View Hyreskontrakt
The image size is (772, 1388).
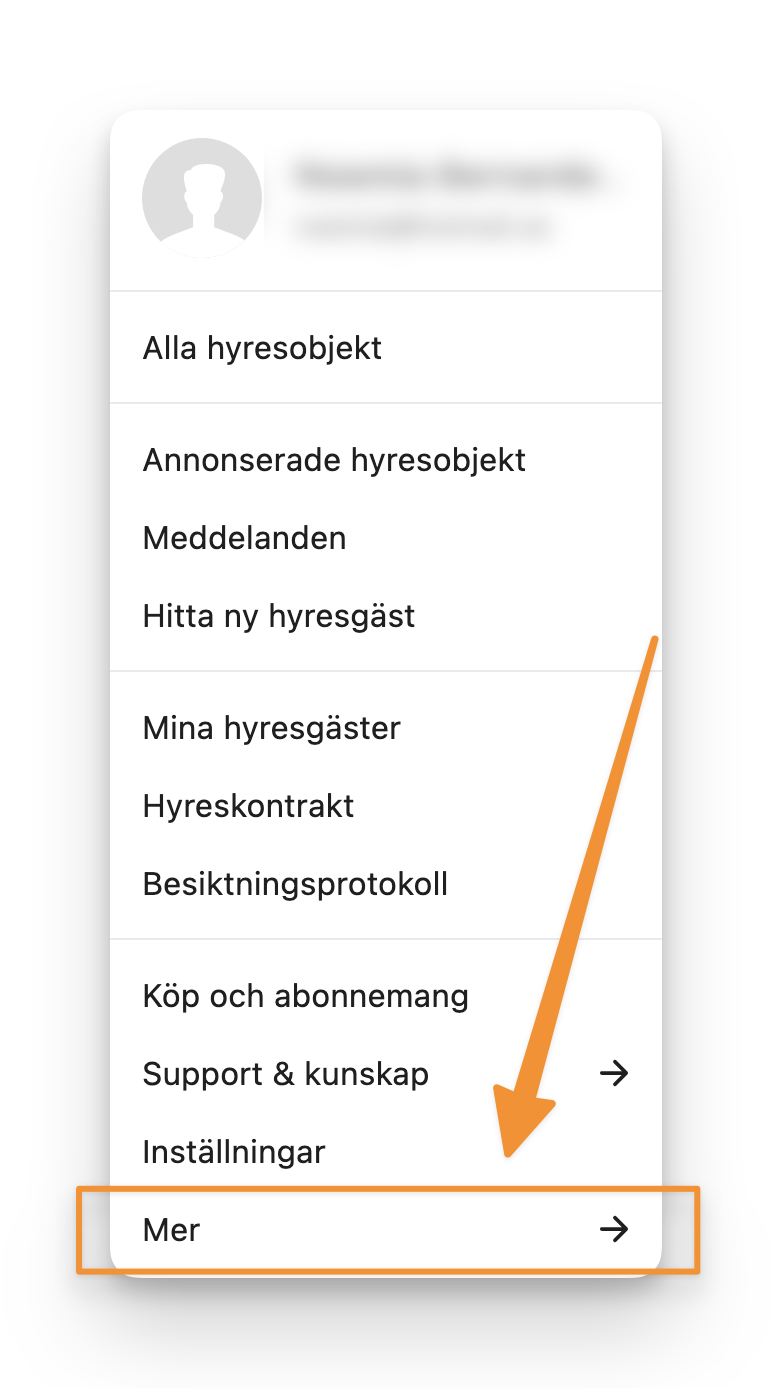click(248, 806)
